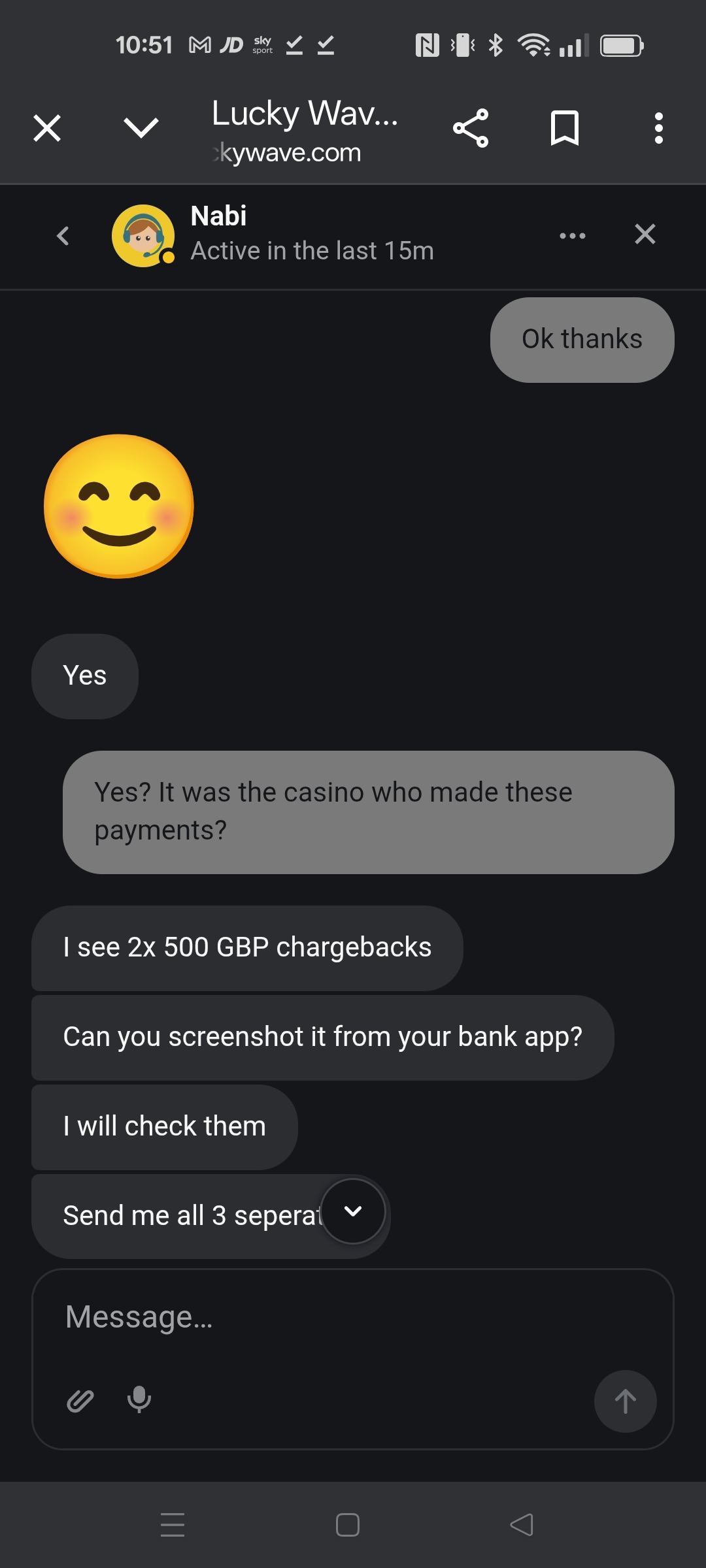706x1568 pixels.
Task: Tap the system back button
Action: click(522, 1525)
